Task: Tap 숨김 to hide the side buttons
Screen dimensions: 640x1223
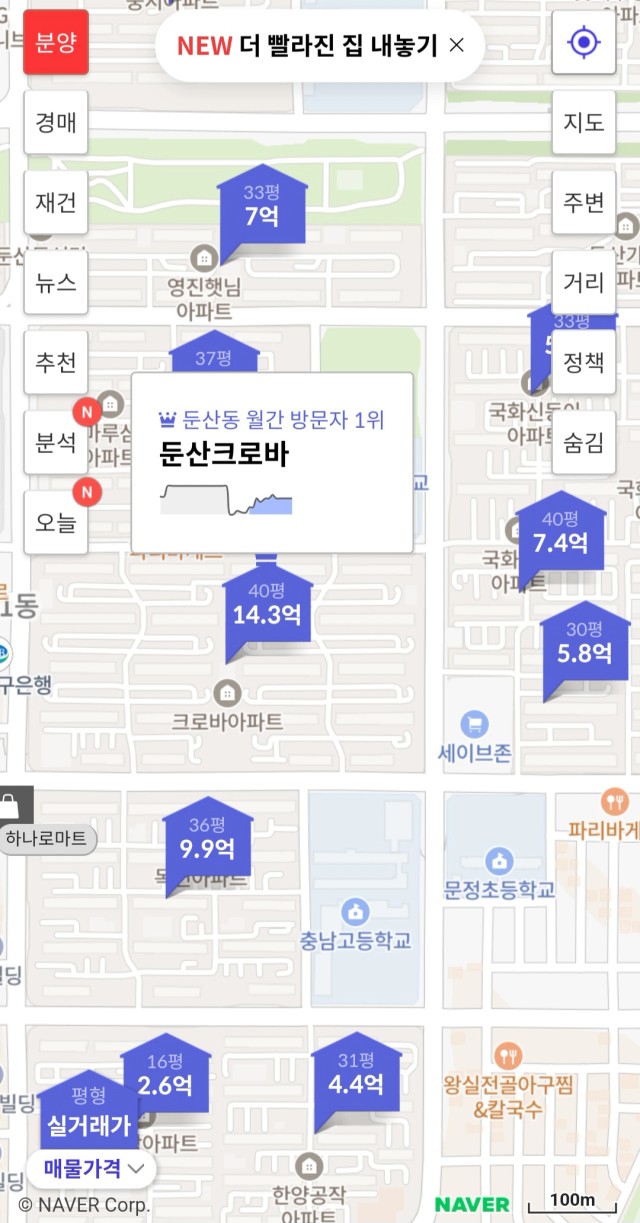Action: pyautogui.click(x=584, y=442)
